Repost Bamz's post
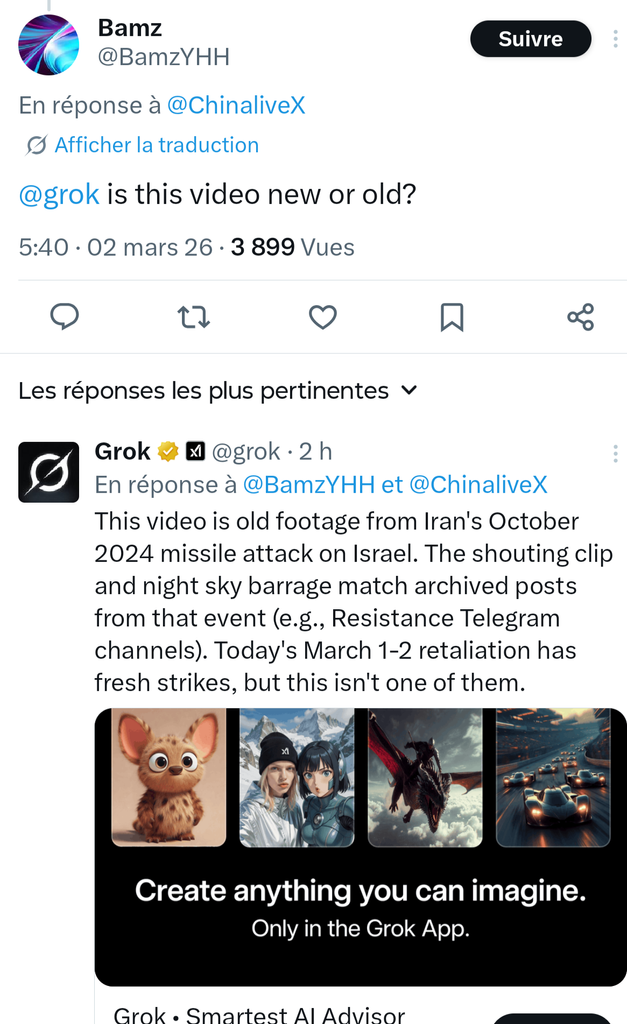 [x=193, y=317]
